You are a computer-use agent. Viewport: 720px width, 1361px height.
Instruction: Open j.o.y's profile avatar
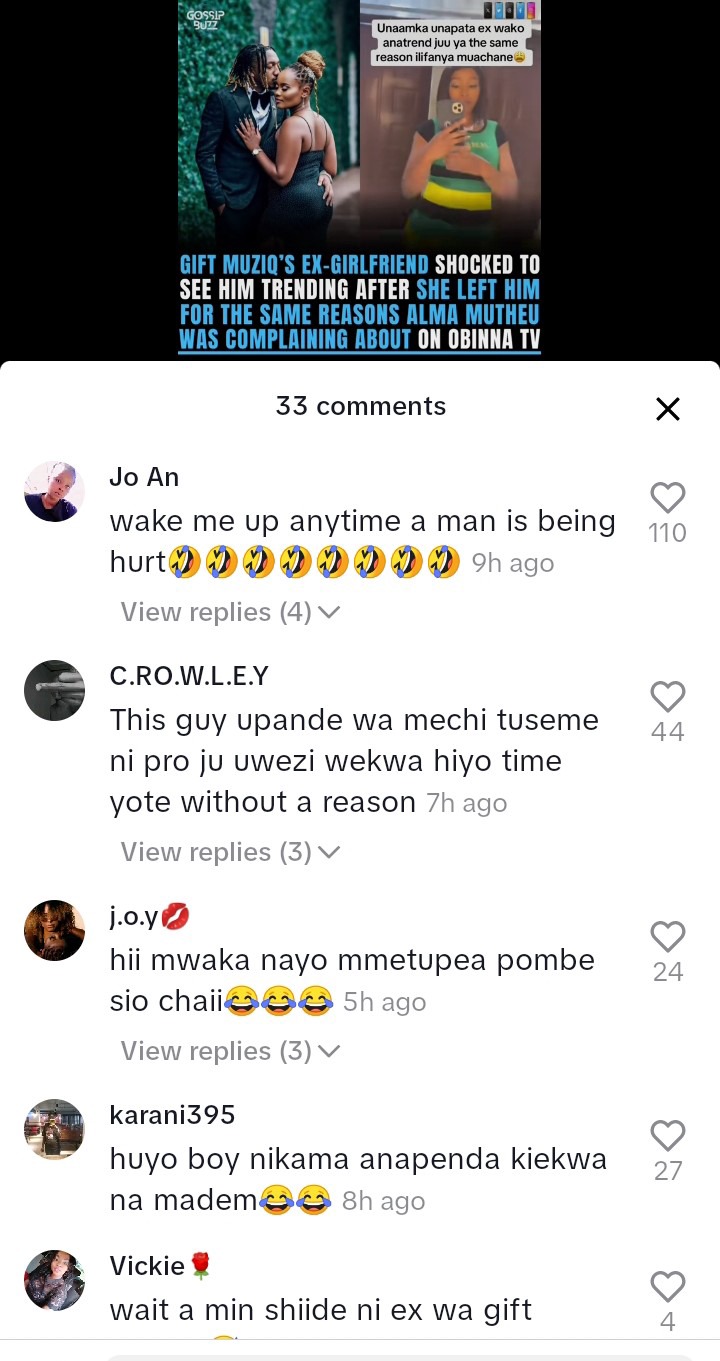click(54, 930)
